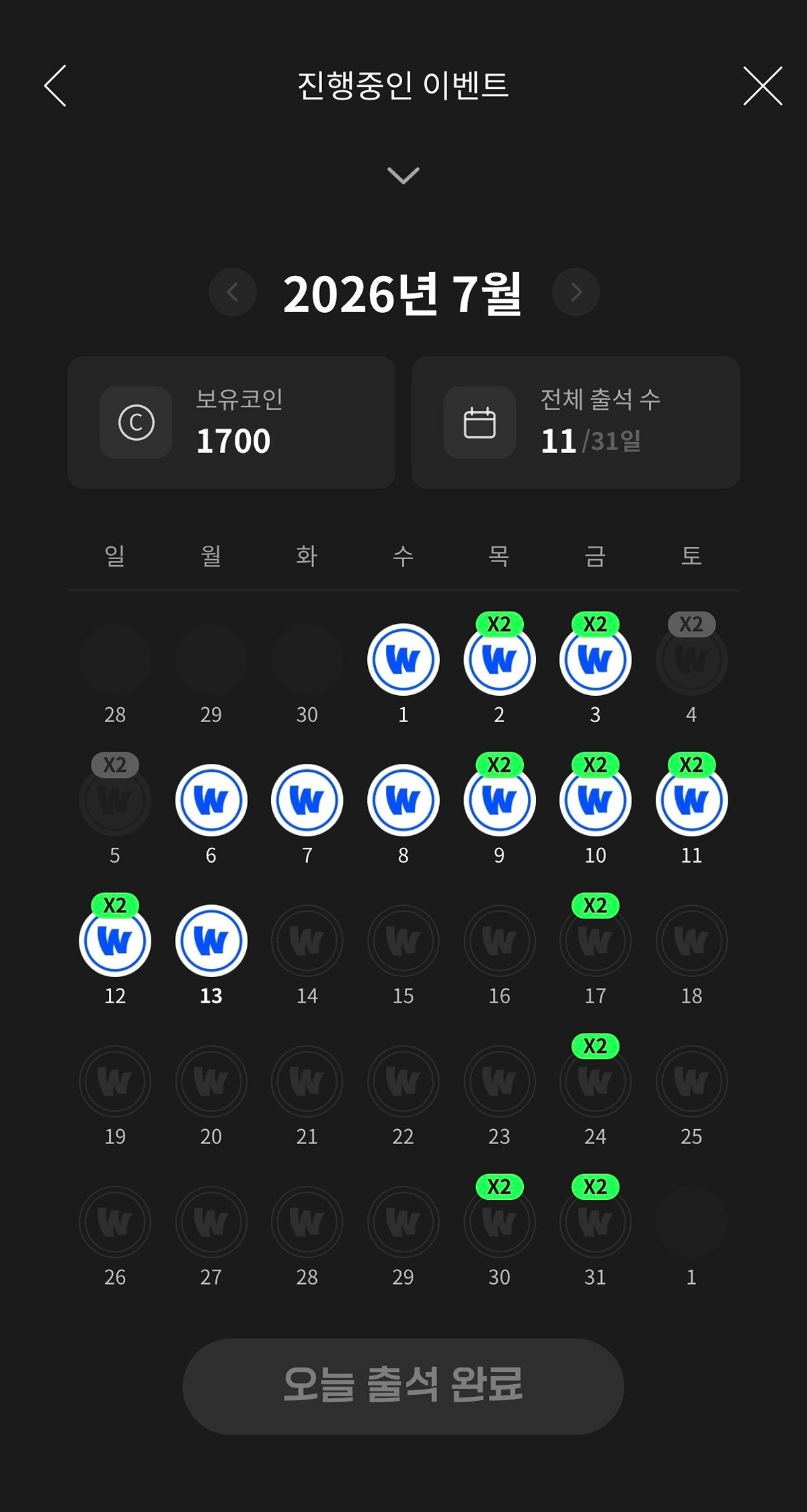Go to the previous month

point(233,292)
